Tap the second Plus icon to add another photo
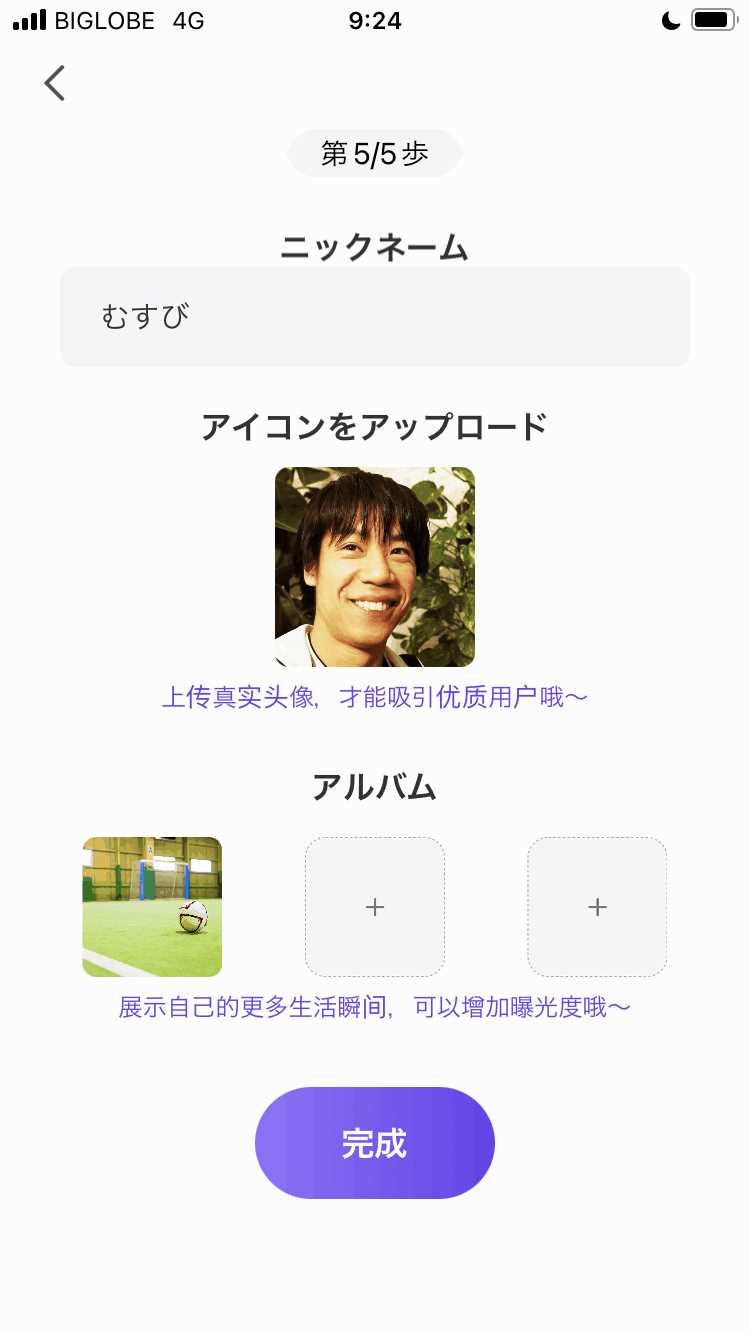The image size is (750, 1334). point(597,906)
